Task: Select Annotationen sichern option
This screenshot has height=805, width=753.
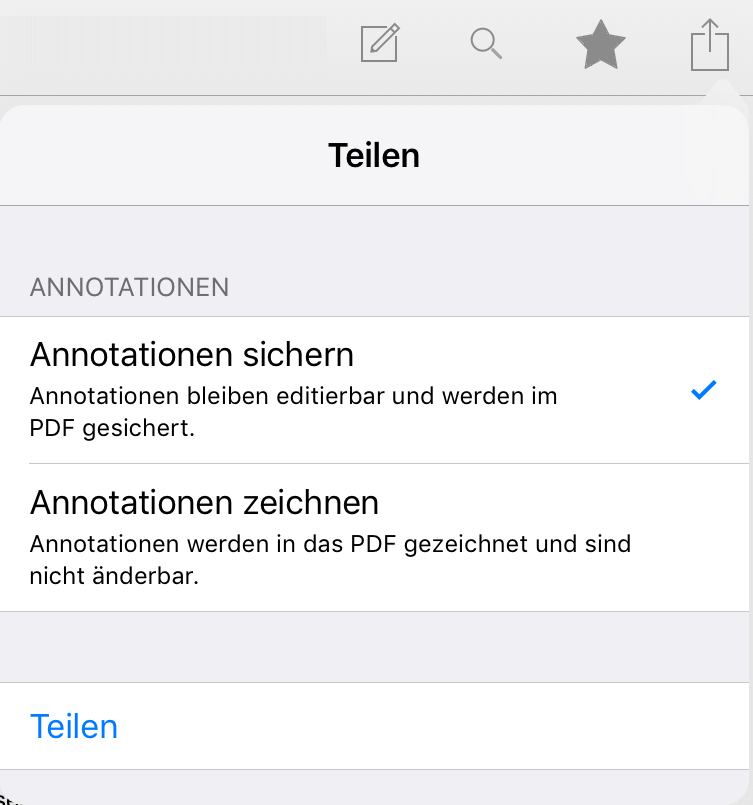Action: (x=375, y=390)
